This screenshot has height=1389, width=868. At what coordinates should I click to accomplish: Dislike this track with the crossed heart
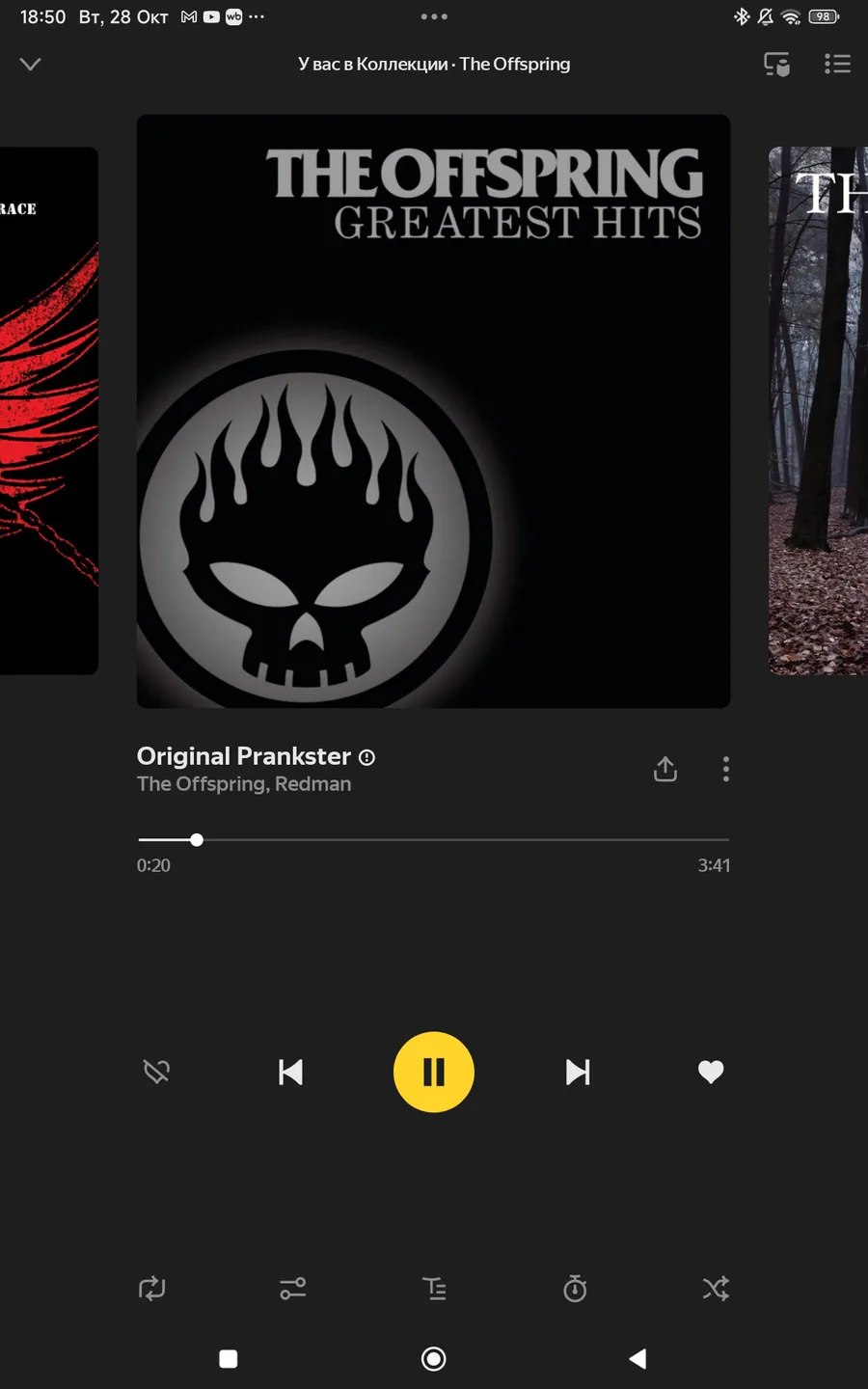(156, 1072)
